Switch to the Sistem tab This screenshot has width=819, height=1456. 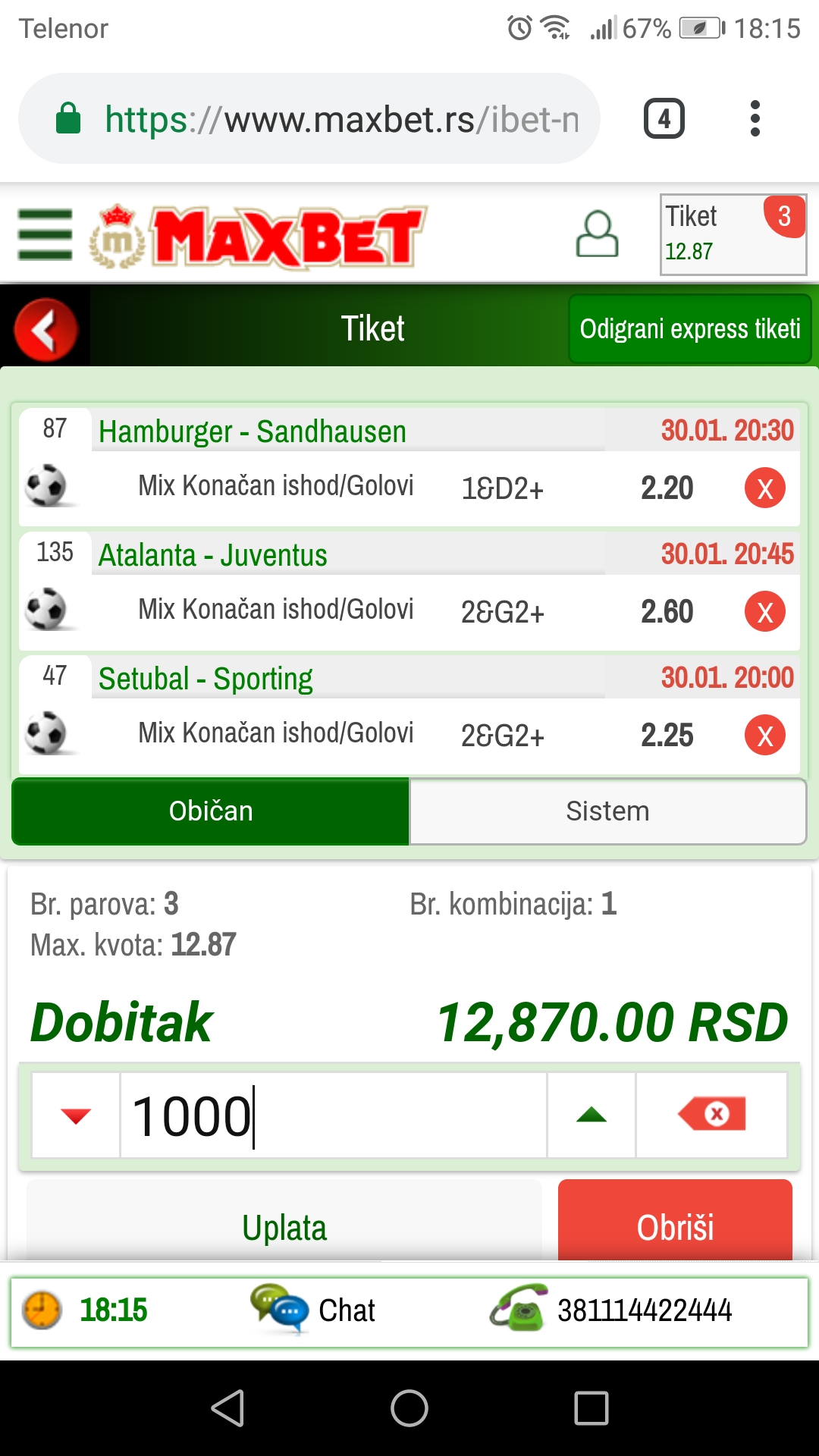(608, 811)
